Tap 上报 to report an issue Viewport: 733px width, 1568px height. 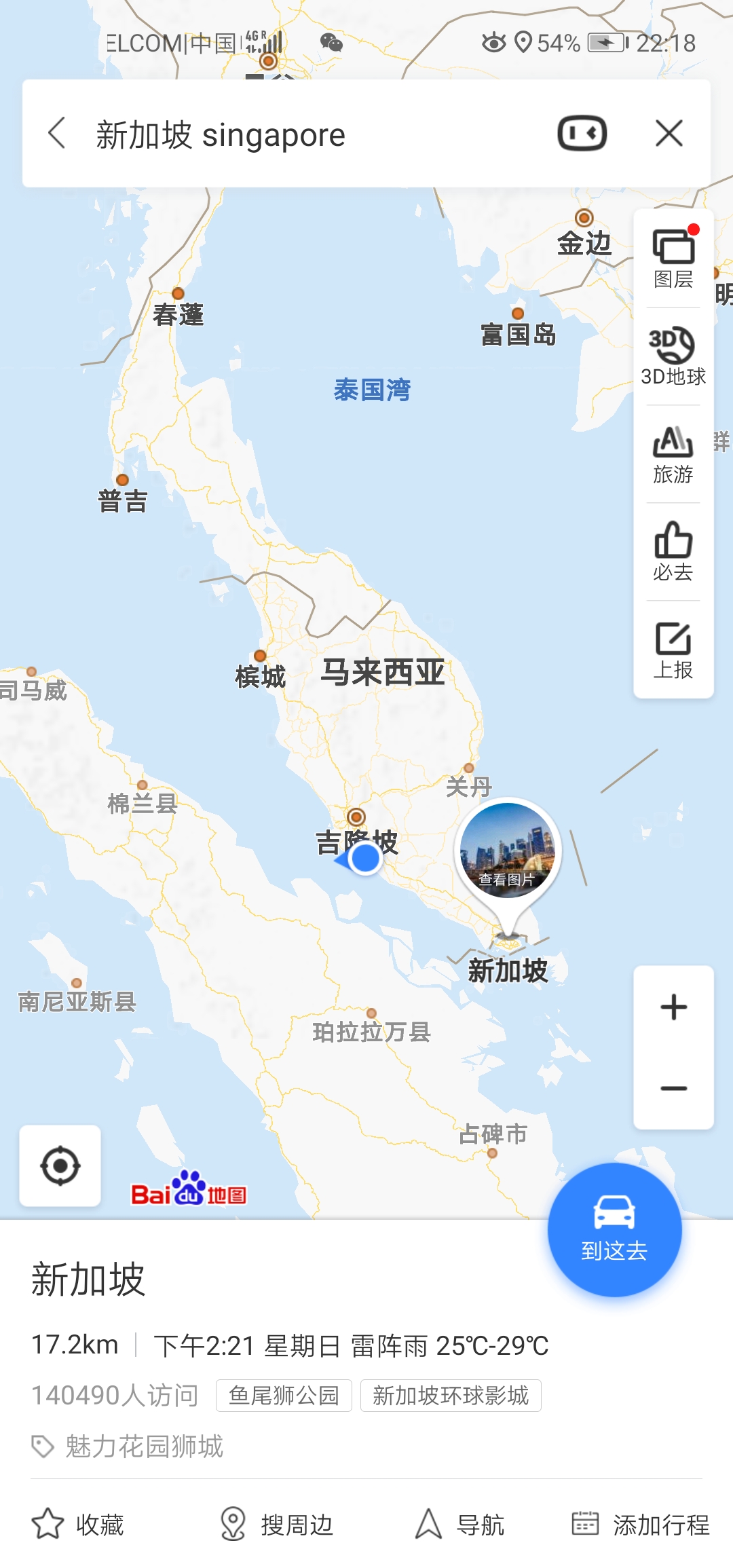673,650
